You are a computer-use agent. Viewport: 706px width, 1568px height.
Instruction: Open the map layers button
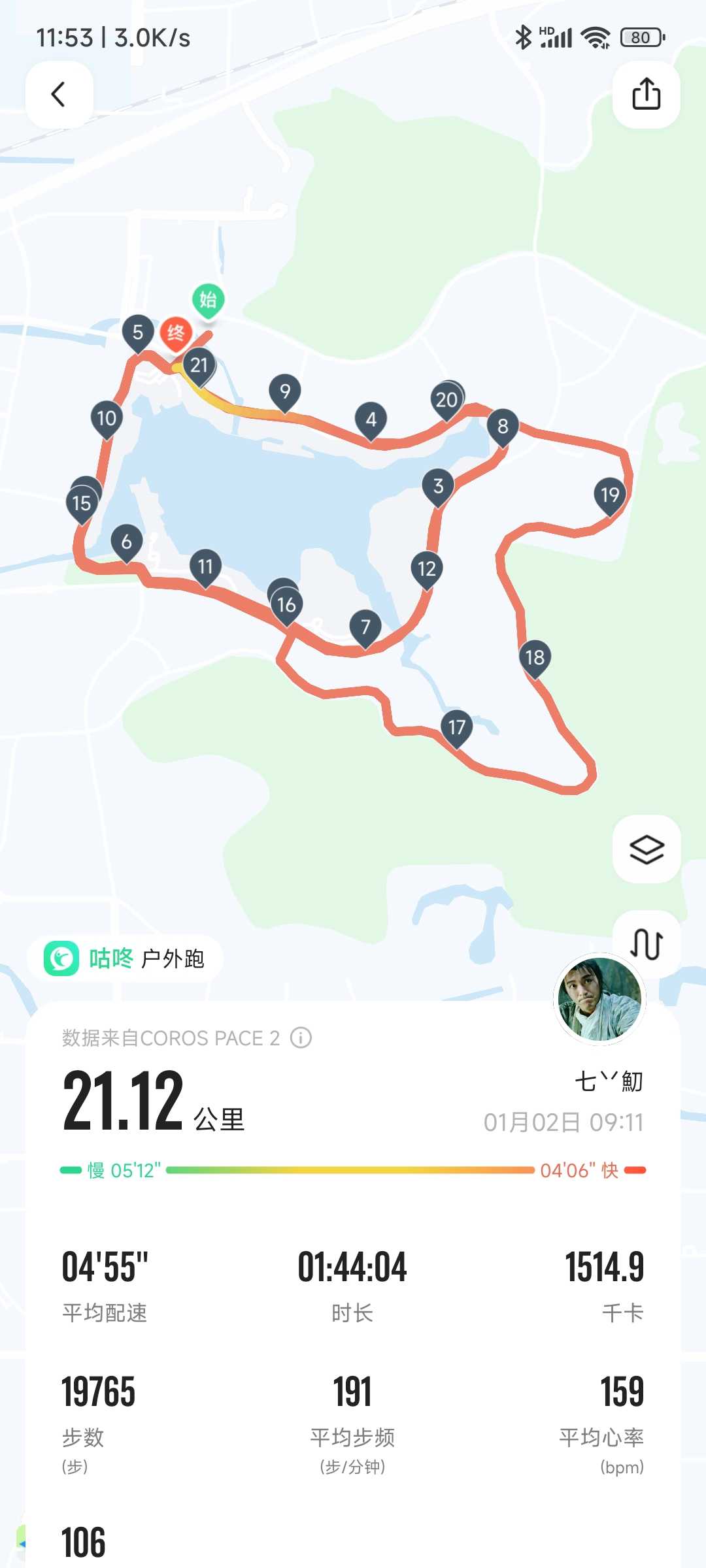coord(647,849)
